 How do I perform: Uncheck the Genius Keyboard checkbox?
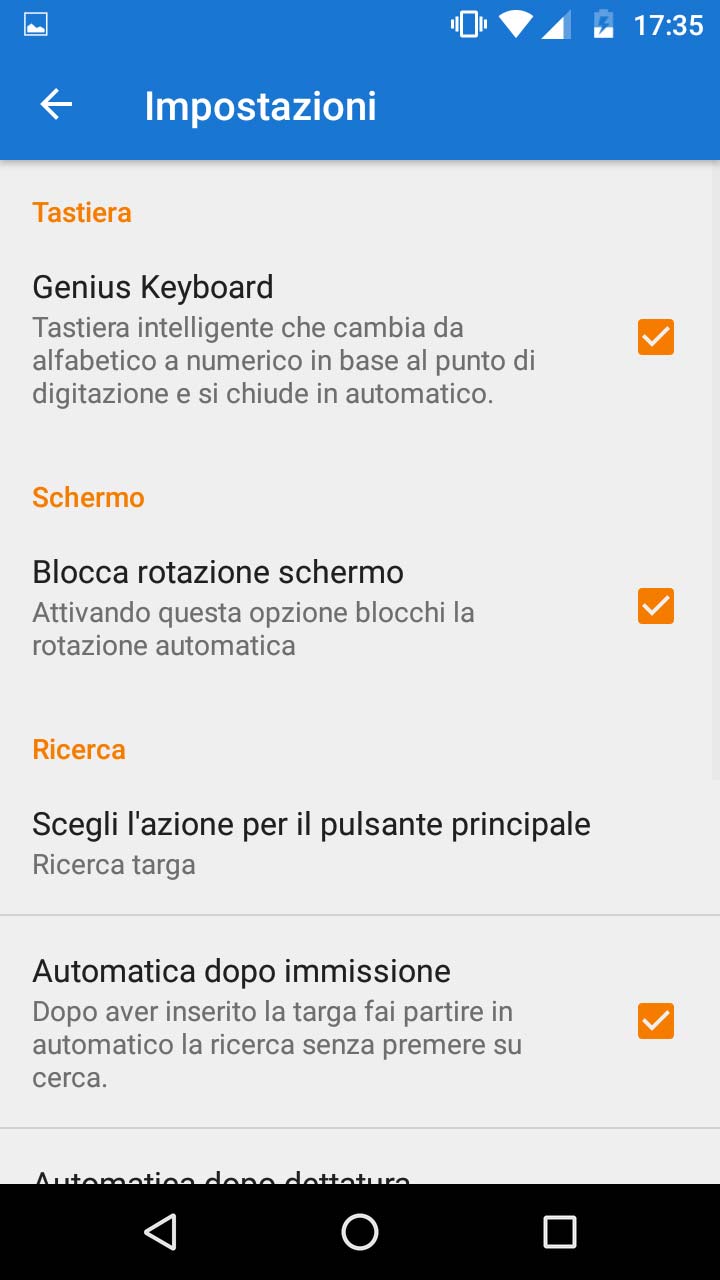(656, 337)
